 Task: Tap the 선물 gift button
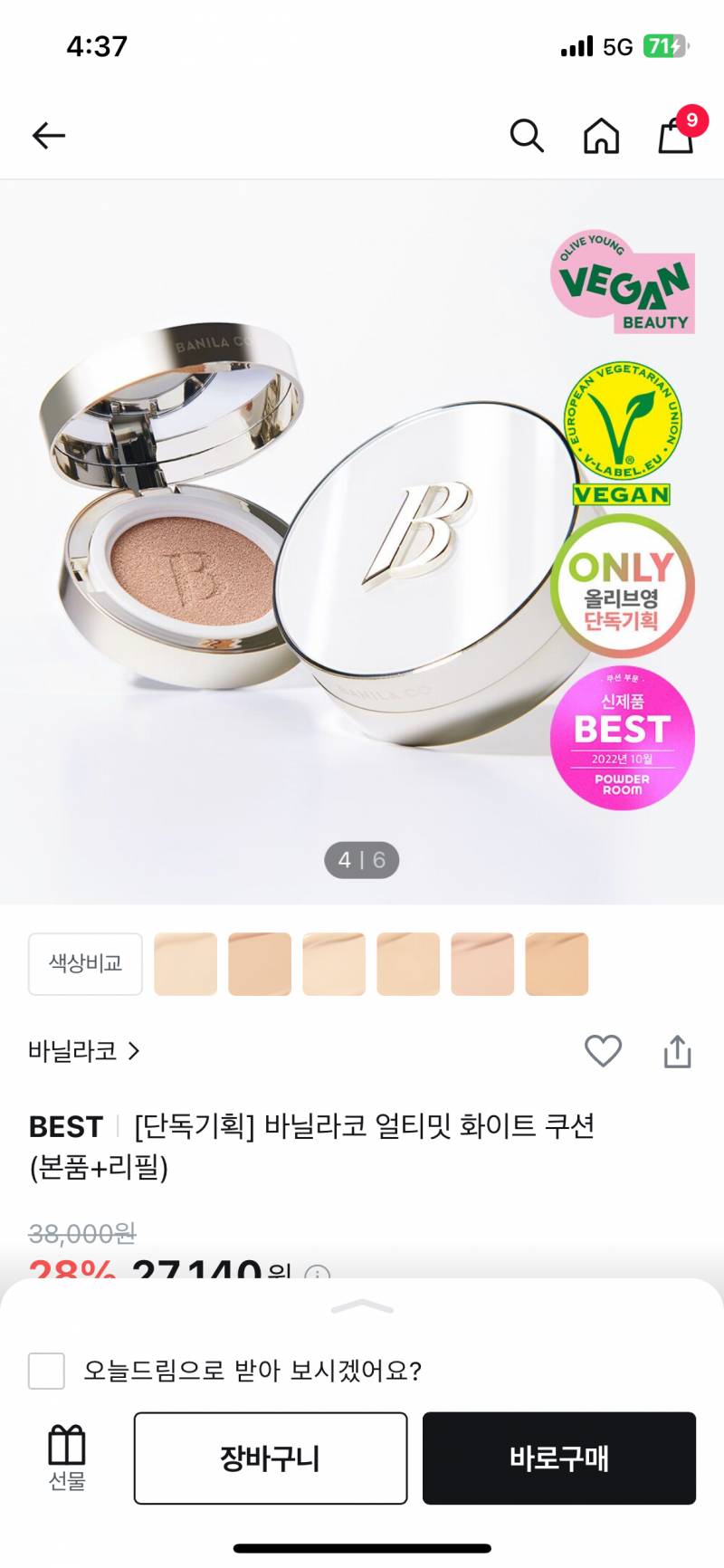(67, 1458)
